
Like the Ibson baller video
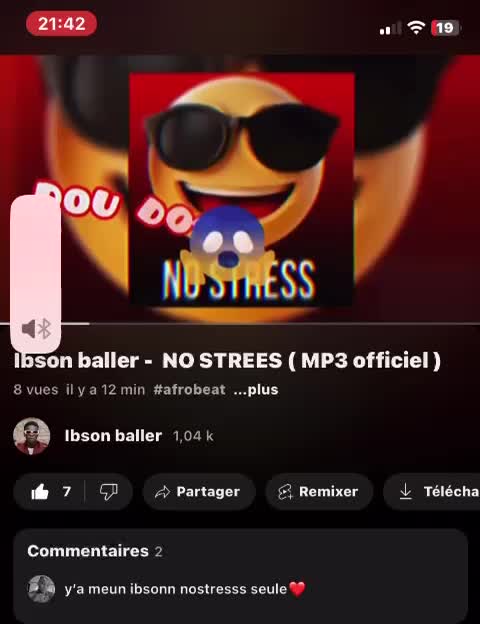click(x=50, y=492)
